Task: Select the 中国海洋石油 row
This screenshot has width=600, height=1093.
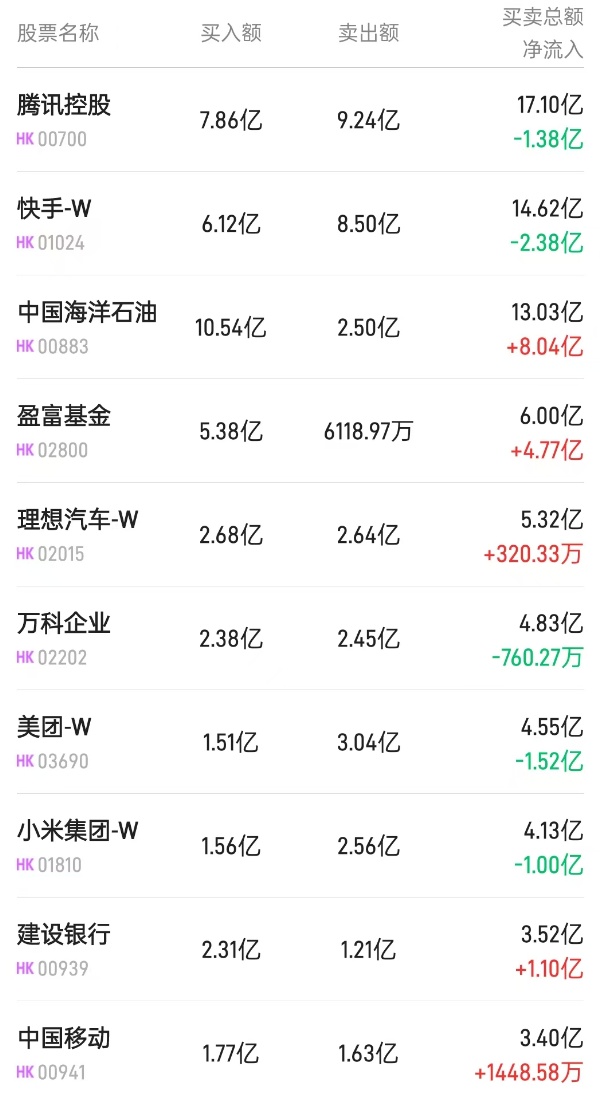Action: click(87, 313)
